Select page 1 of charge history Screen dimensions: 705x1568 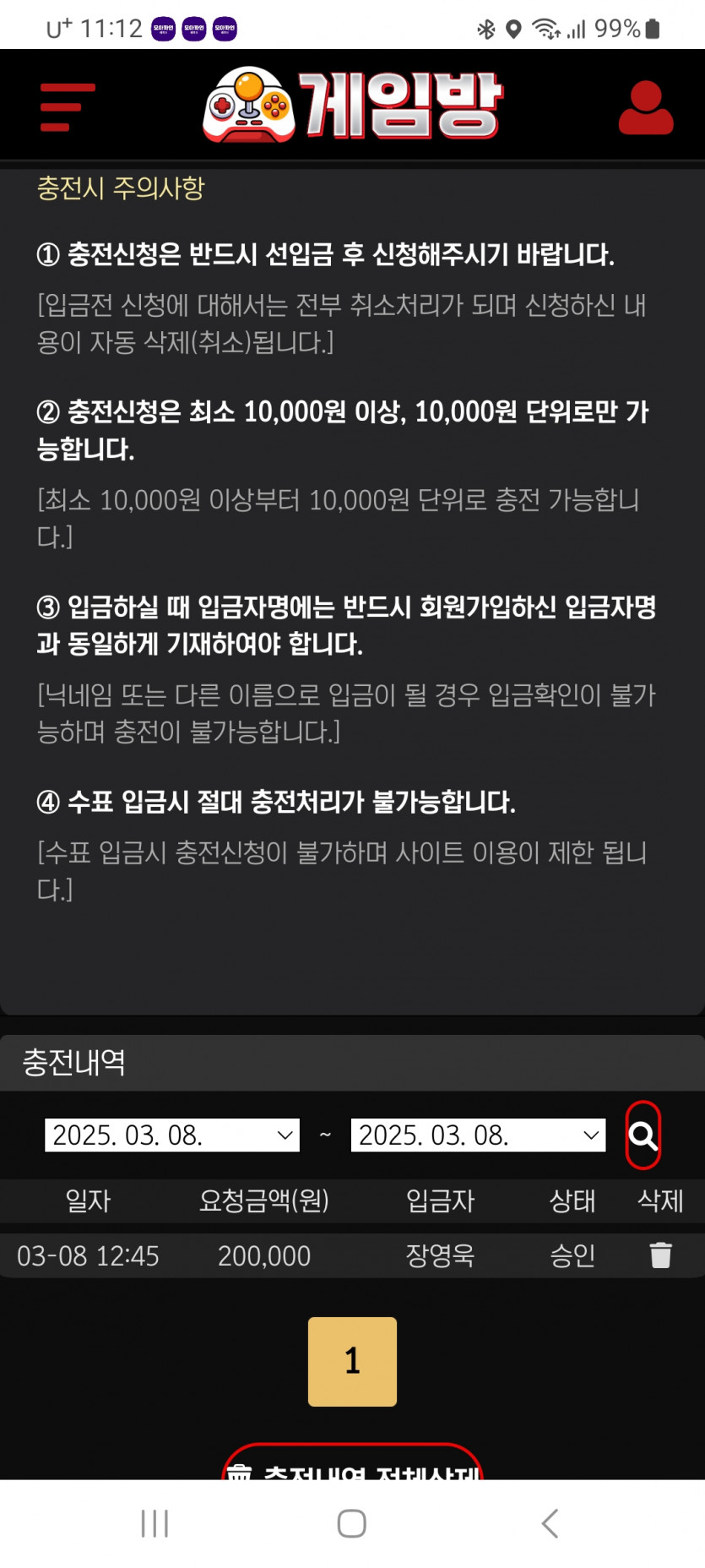click(352, 1361)
